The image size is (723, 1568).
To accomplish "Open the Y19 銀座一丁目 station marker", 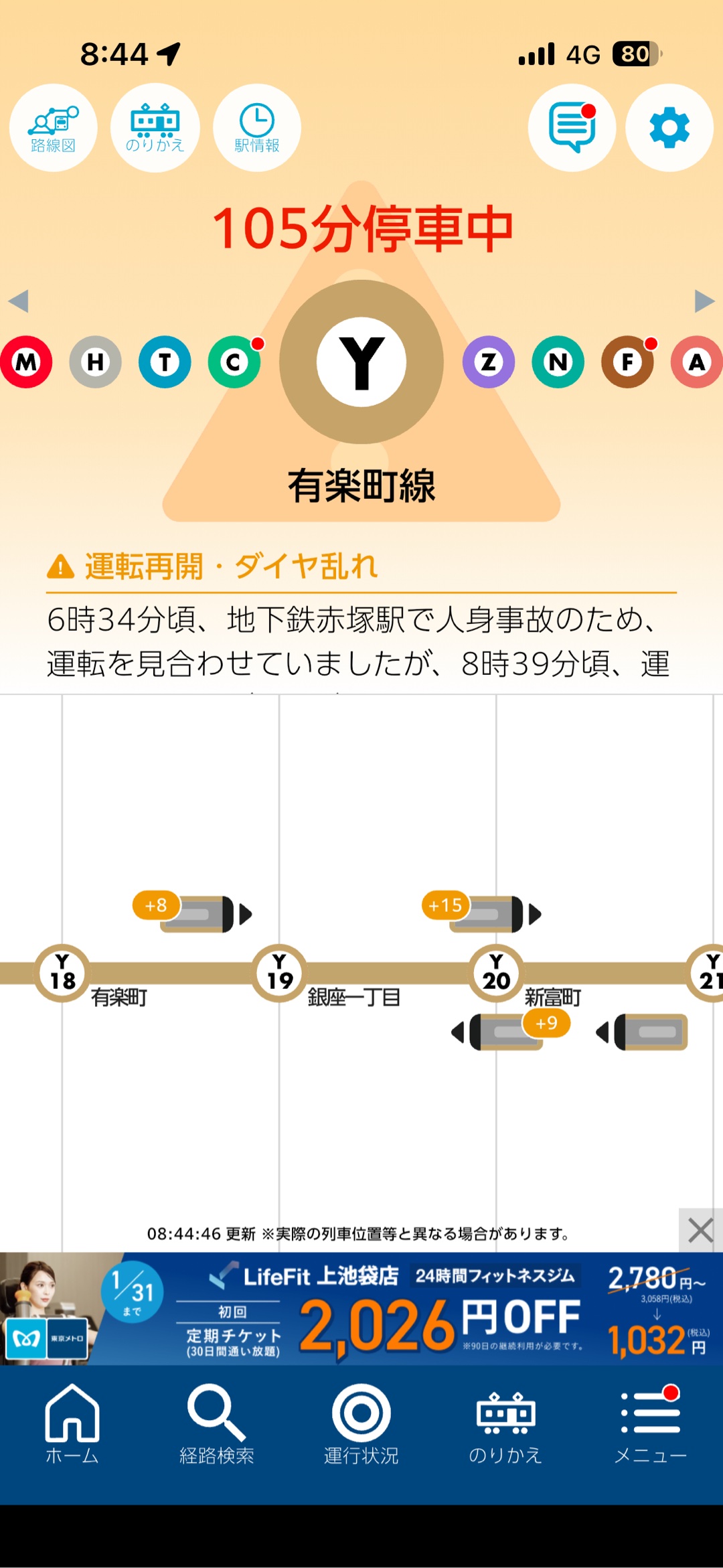I will [280, 973].
